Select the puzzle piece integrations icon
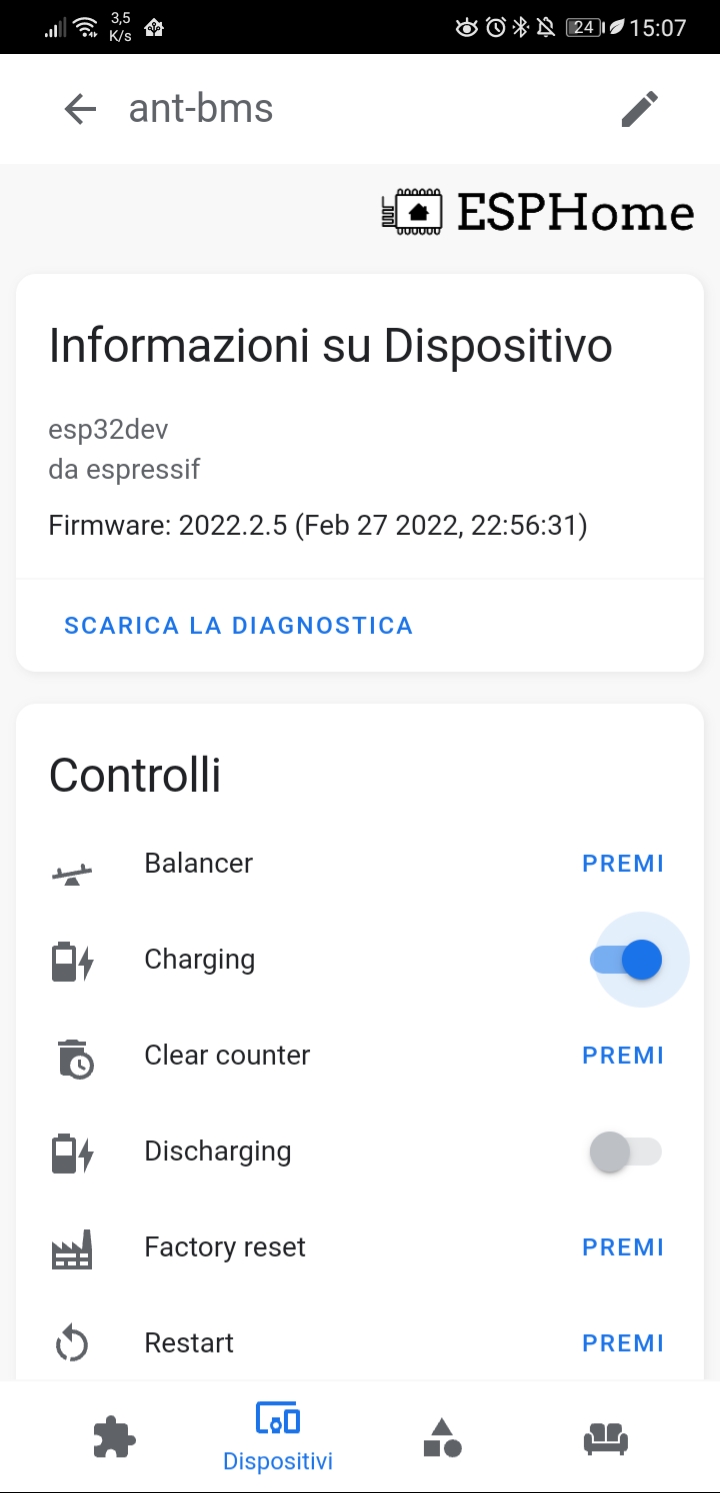Image resolution: width=720 pixels, height=1493 pixels. [x=113, y=1435]
